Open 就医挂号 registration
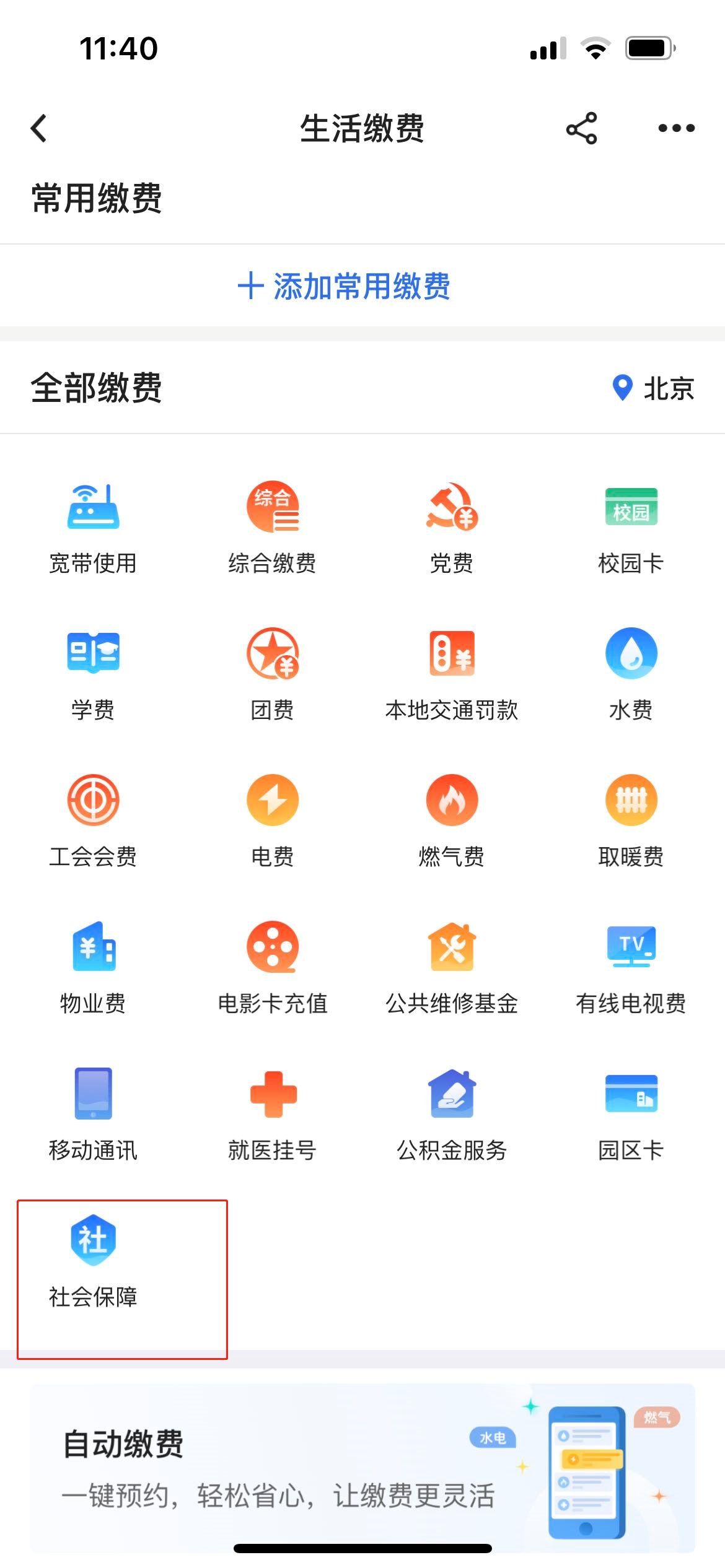725x1568 pixels. point(273,1113)
